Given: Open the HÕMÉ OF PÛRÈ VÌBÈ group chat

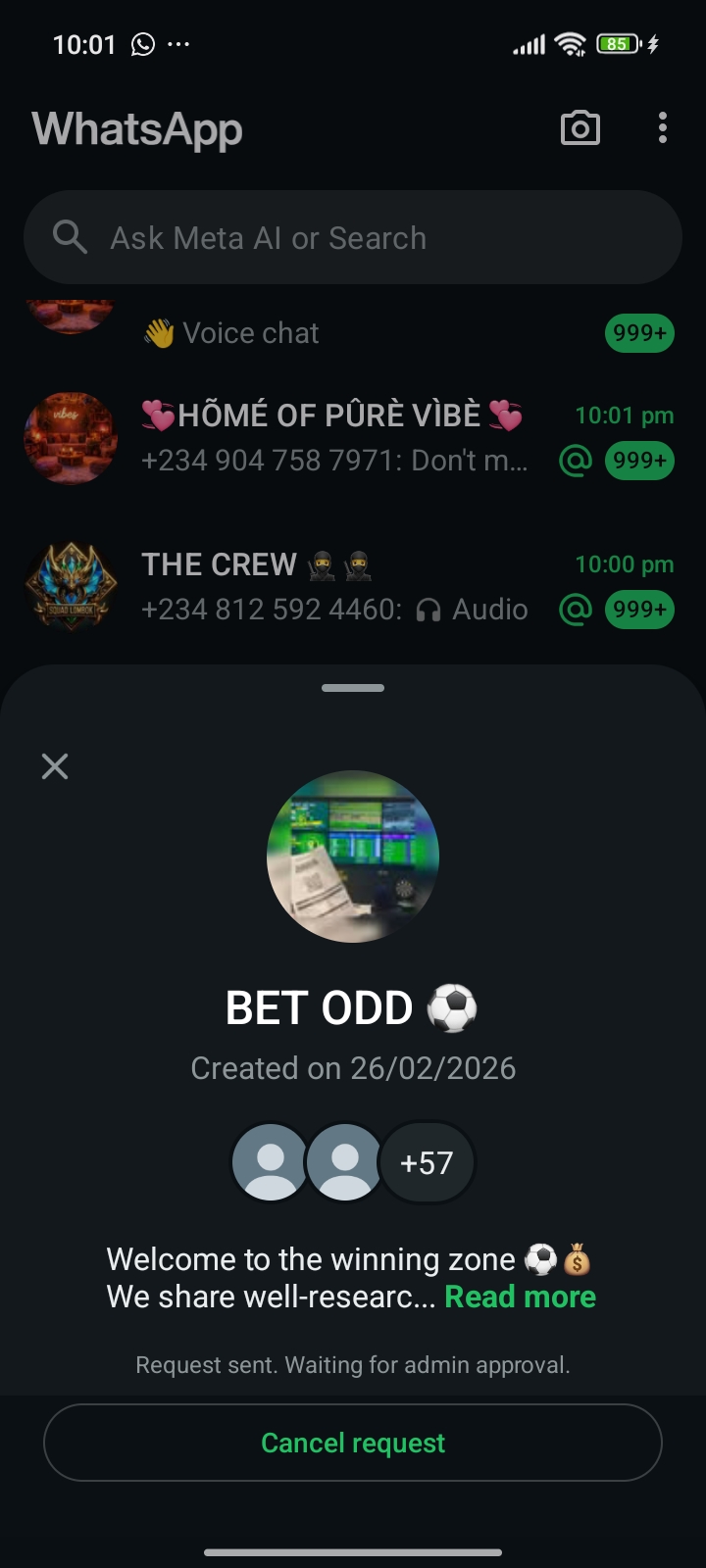Looking at the screenshot, I should tap(333, 437).
